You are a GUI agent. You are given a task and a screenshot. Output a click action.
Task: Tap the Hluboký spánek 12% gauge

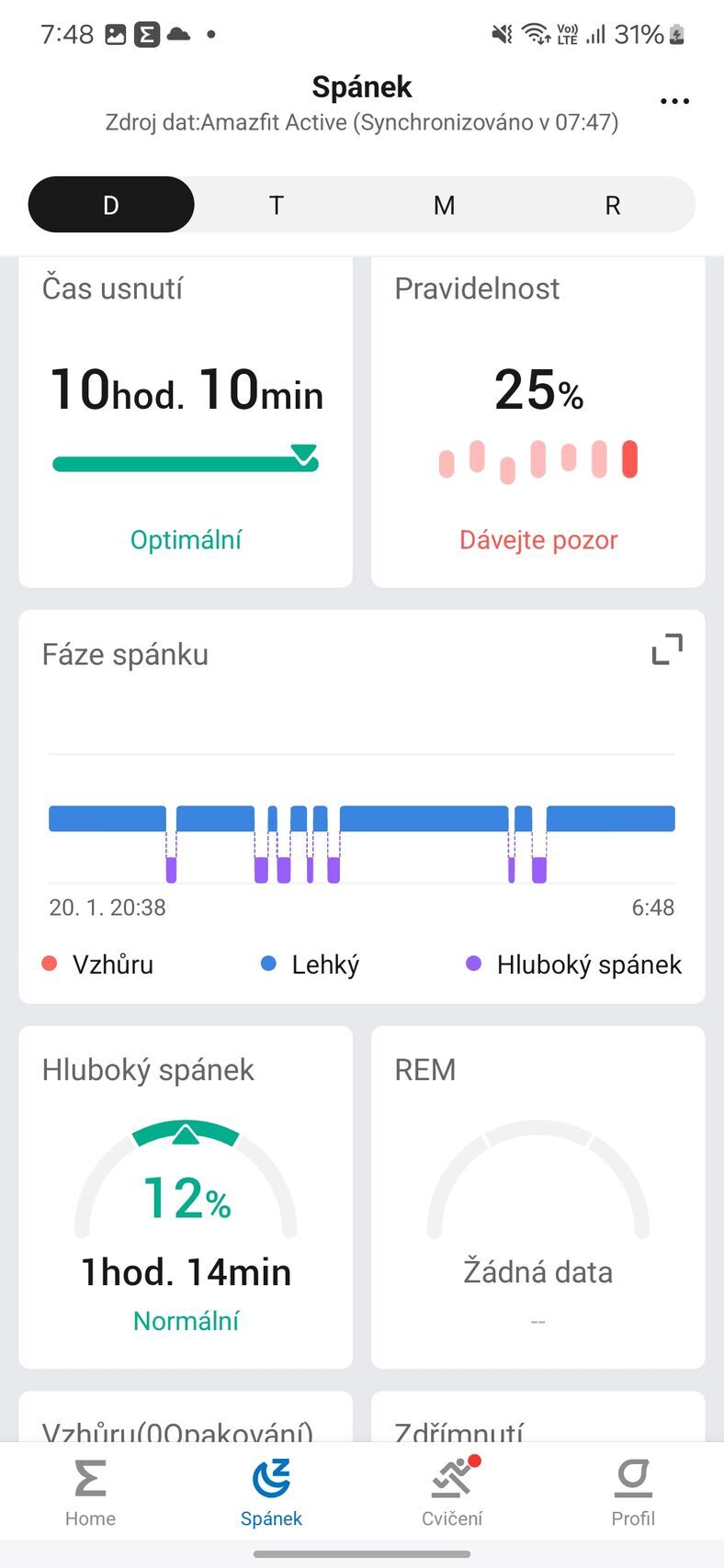click(185, 1185)
